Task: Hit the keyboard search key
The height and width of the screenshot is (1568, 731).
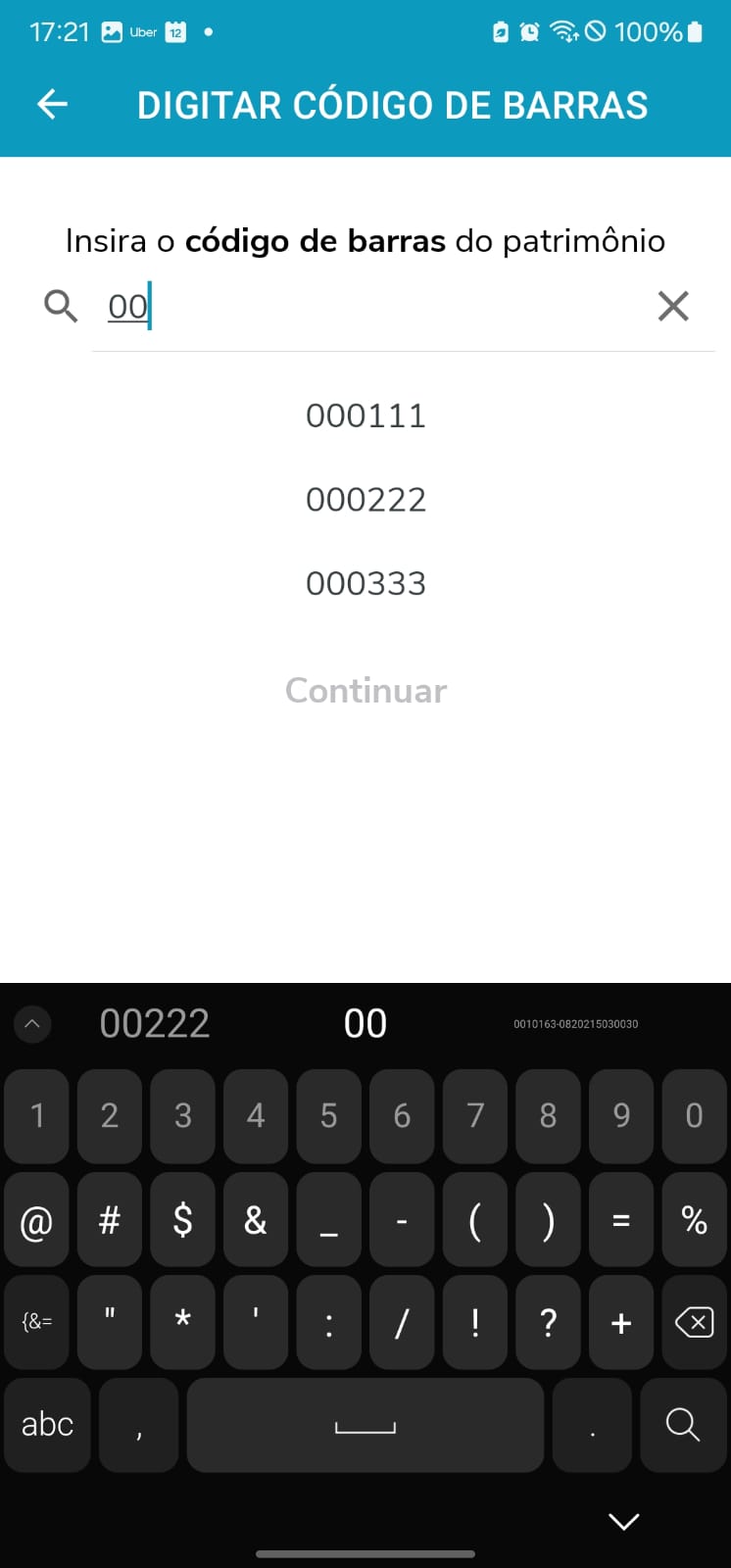Action: coord(682,1424)
